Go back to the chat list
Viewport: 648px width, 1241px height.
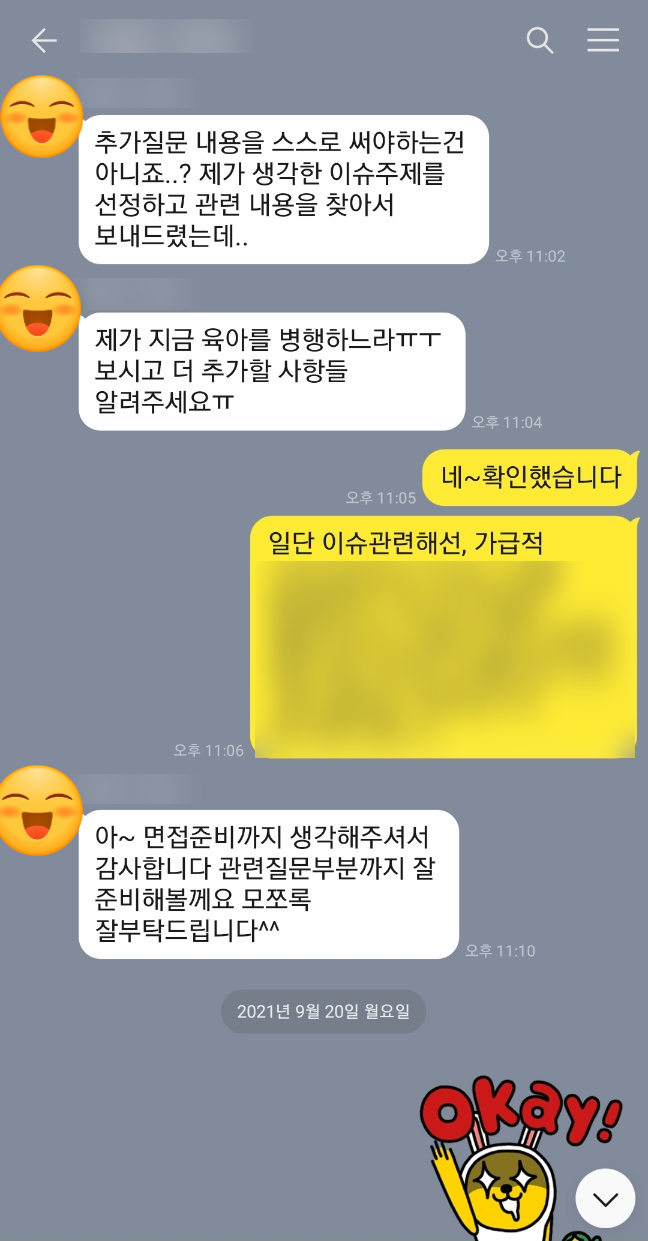44,40
